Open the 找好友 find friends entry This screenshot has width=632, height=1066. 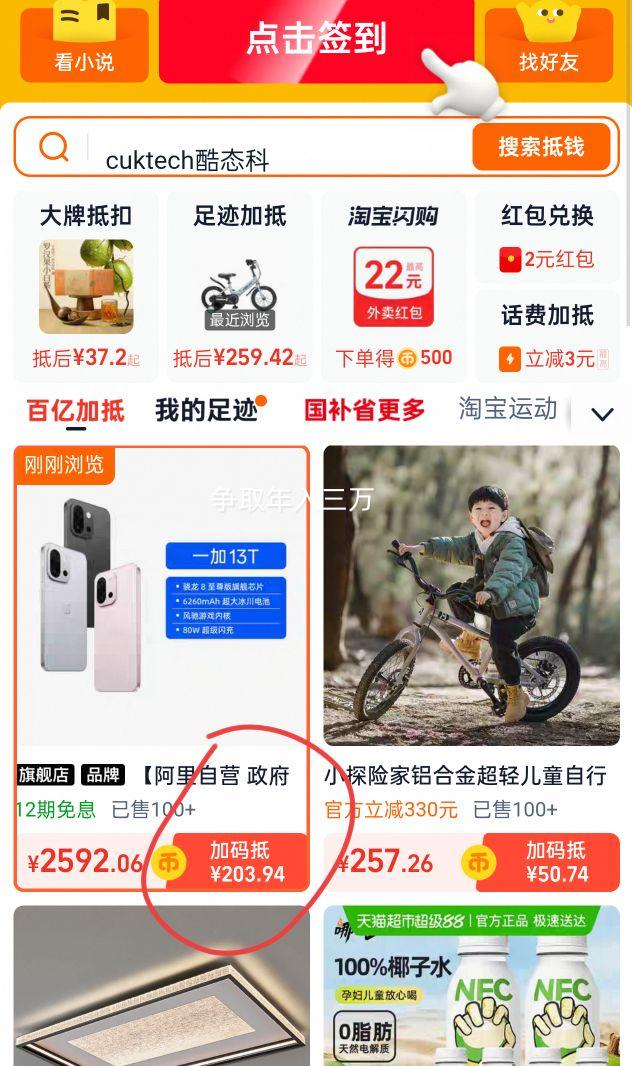[x=548, y=45]
